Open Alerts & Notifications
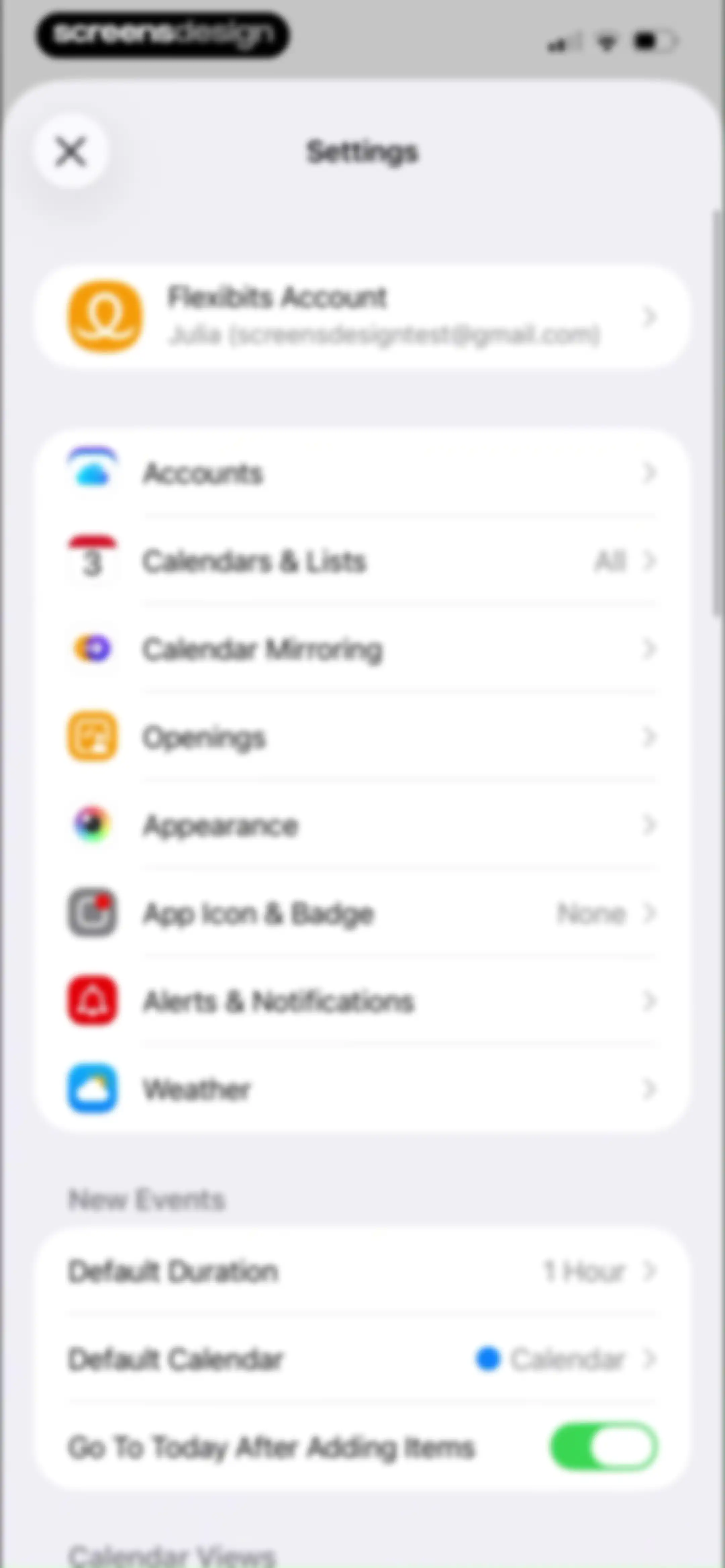Screen dimensions: 725x1568 pos(362,1001)
